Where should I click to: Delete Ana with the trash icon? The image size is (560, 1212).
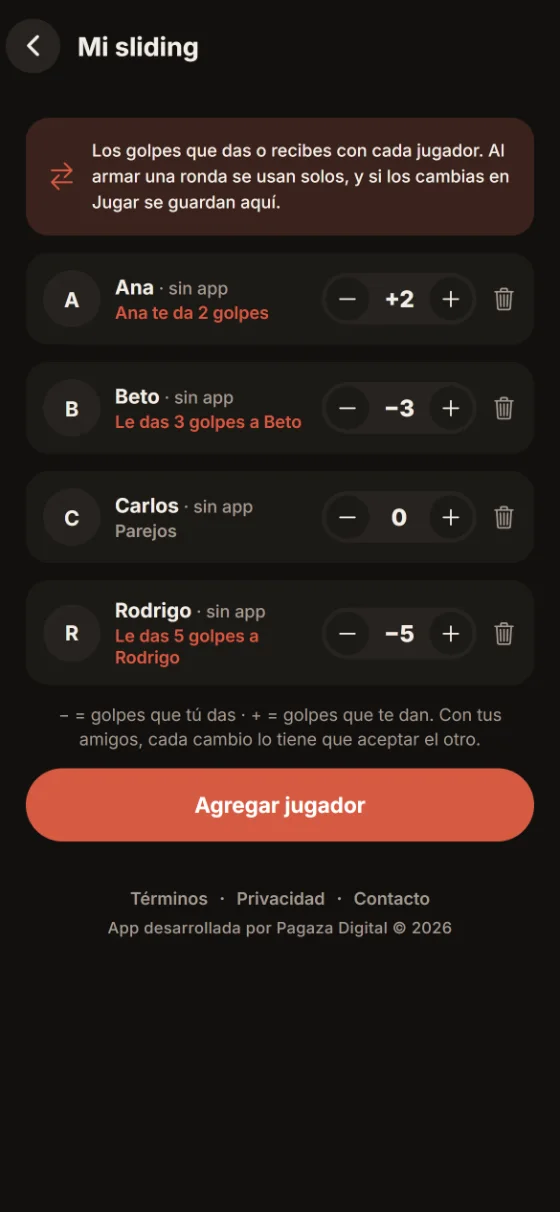(504, 299)
